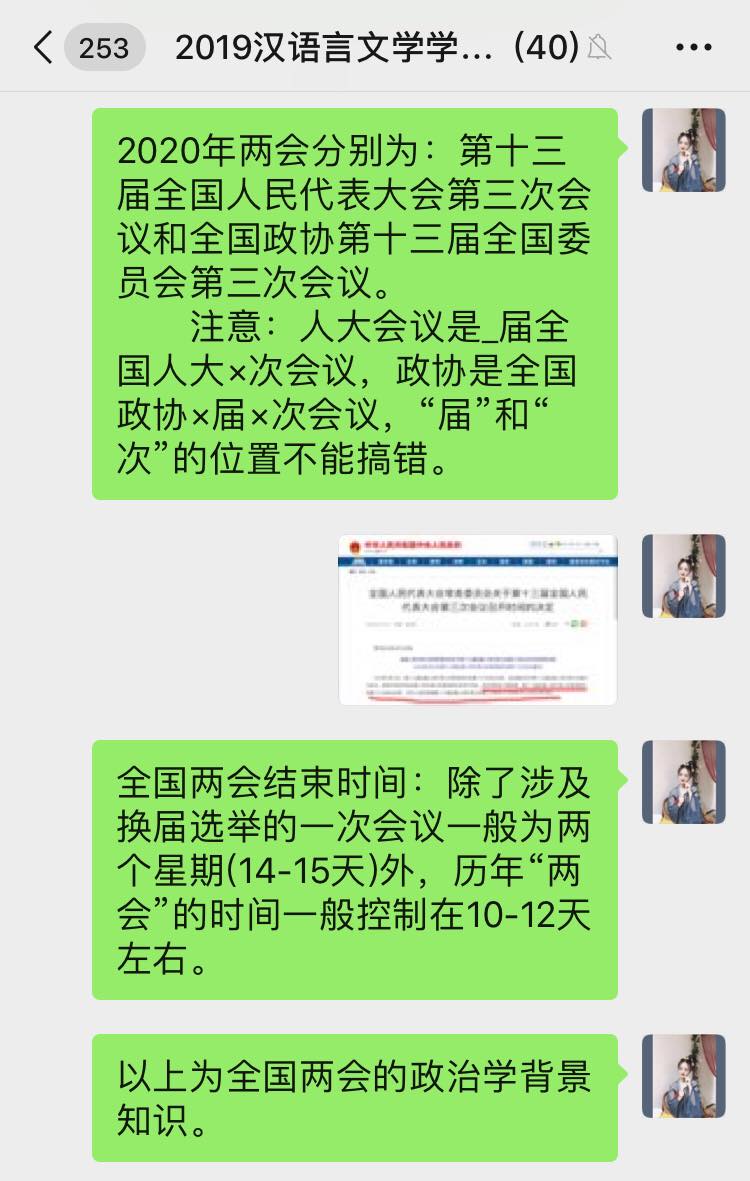The height and width of the screenshot is (1181, 750).
Task: Open avatar next to the screenshot image message
Action: 683,576
